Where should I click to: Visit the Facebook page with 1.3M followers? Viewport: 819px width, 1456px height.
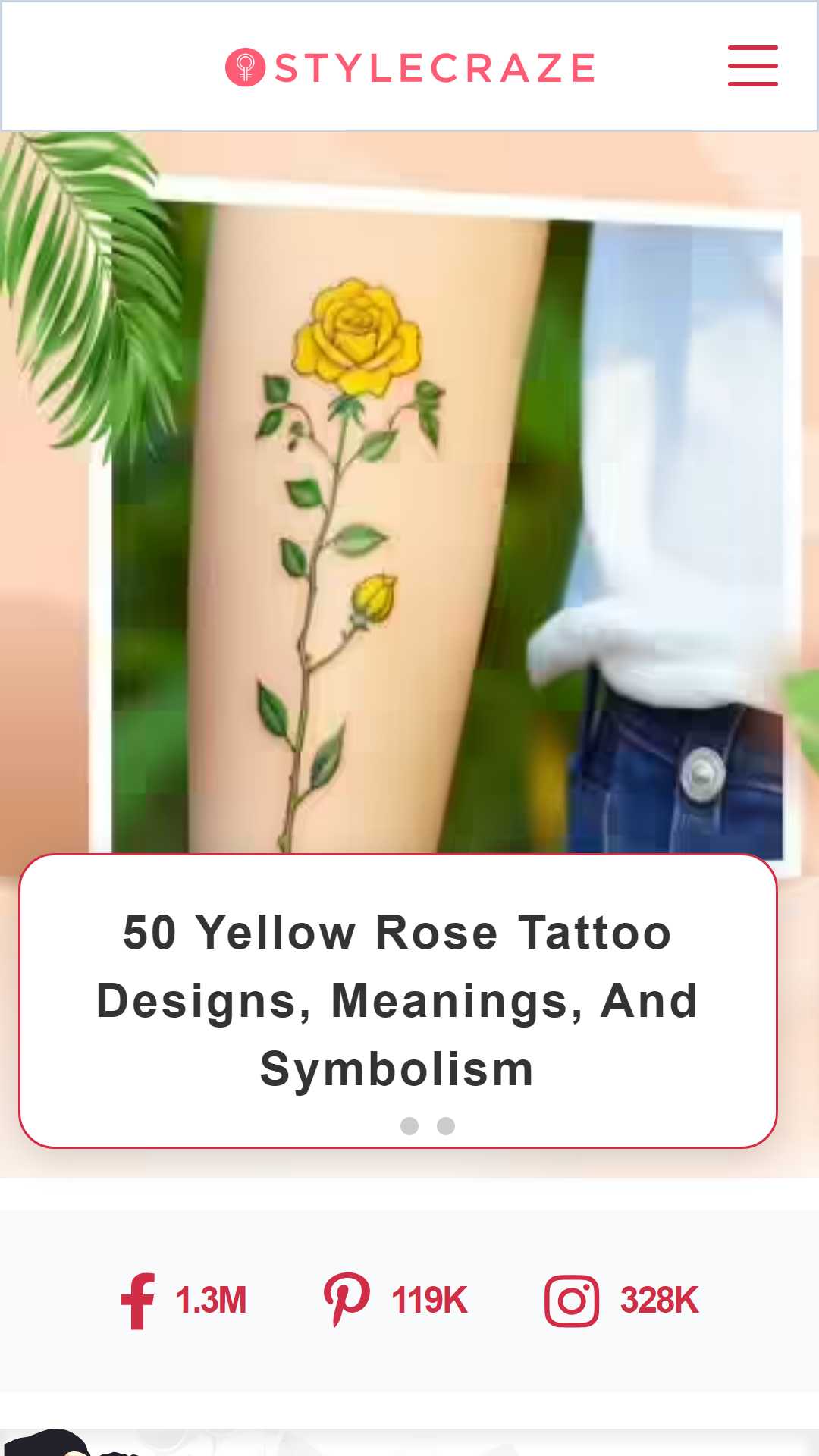(x=184, y=1301)
